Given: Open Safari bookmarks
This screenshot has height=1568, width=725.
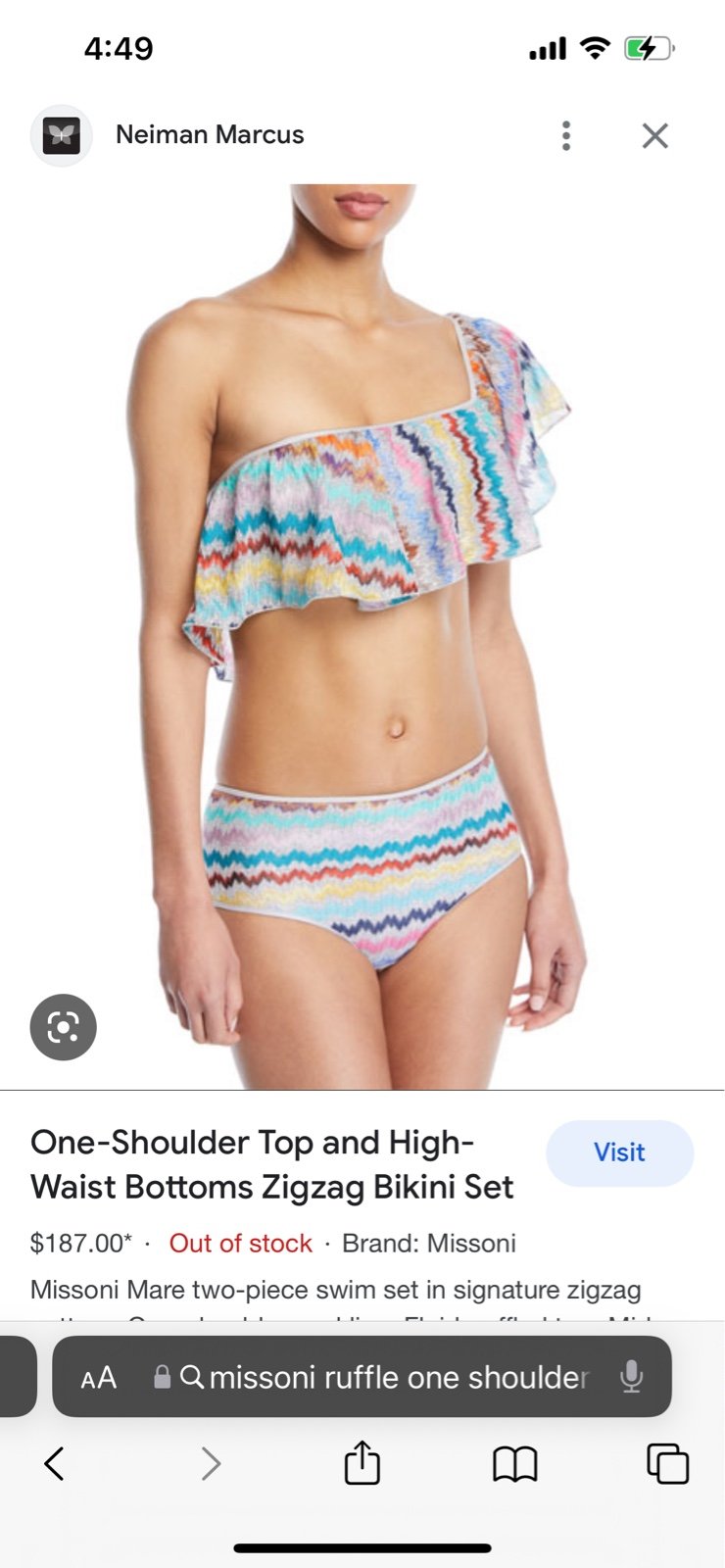Looking at the screenshot, I should point(514,1464).
